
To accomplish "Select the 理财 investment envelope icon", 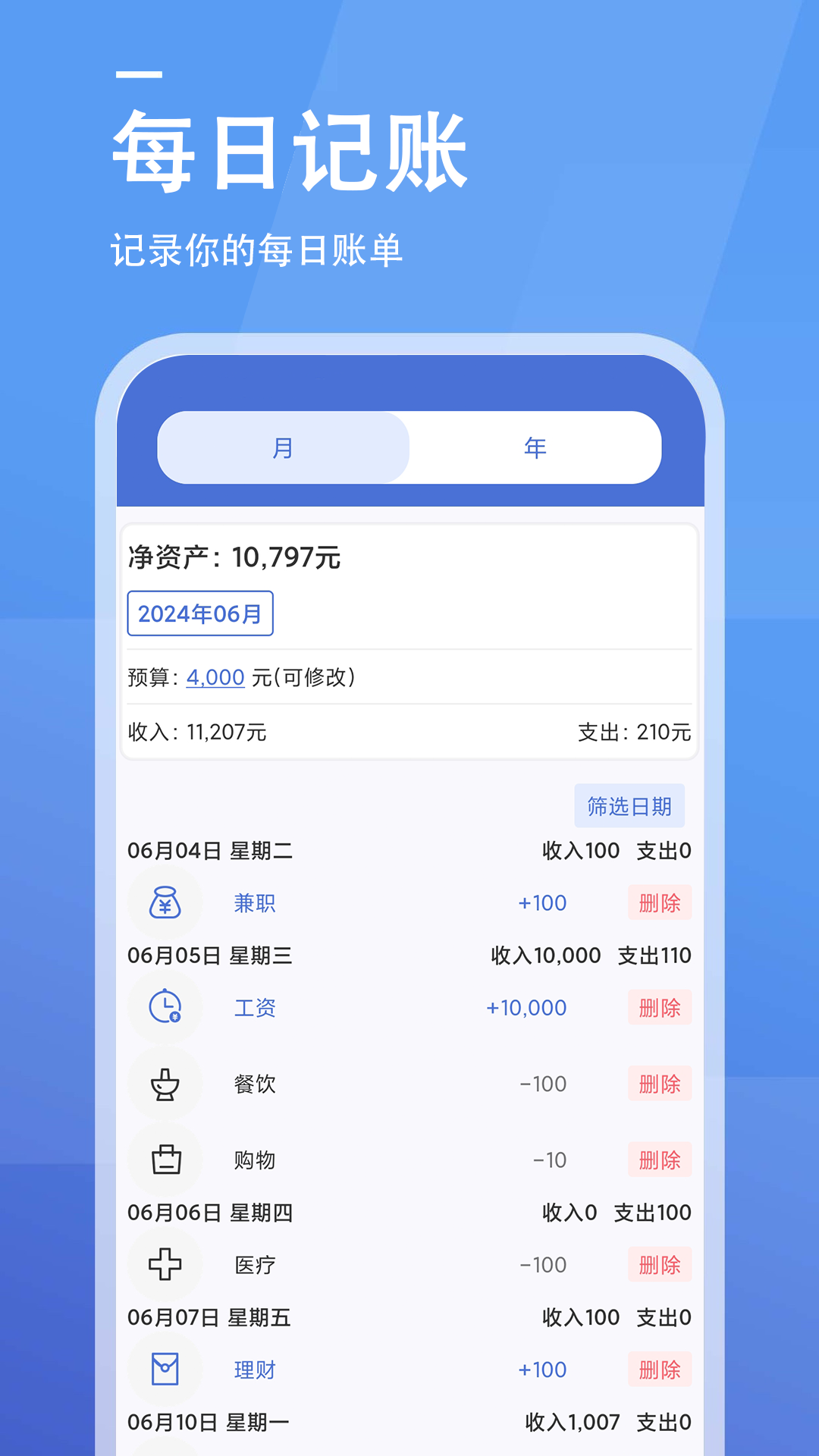I will click(165, 1370).
